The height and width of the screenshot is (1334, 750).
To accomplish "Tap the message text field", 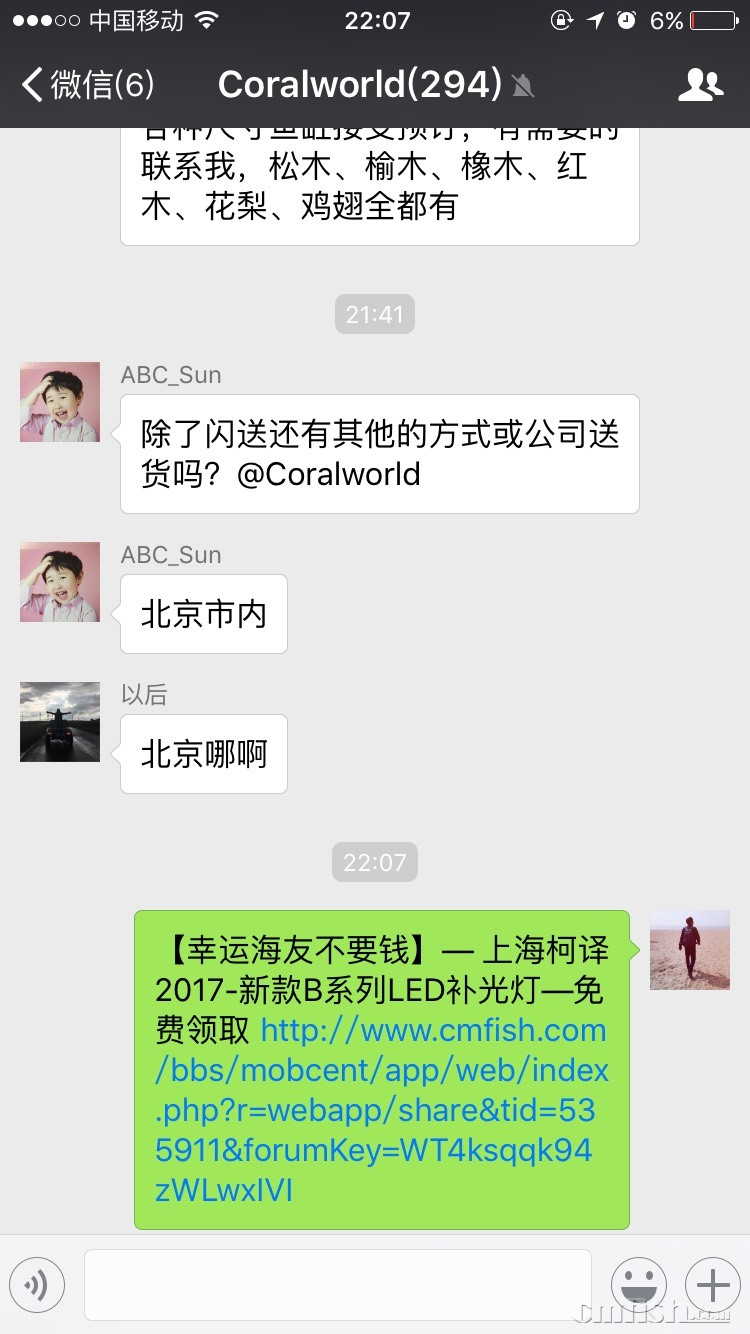I will tap(337, 1285).
